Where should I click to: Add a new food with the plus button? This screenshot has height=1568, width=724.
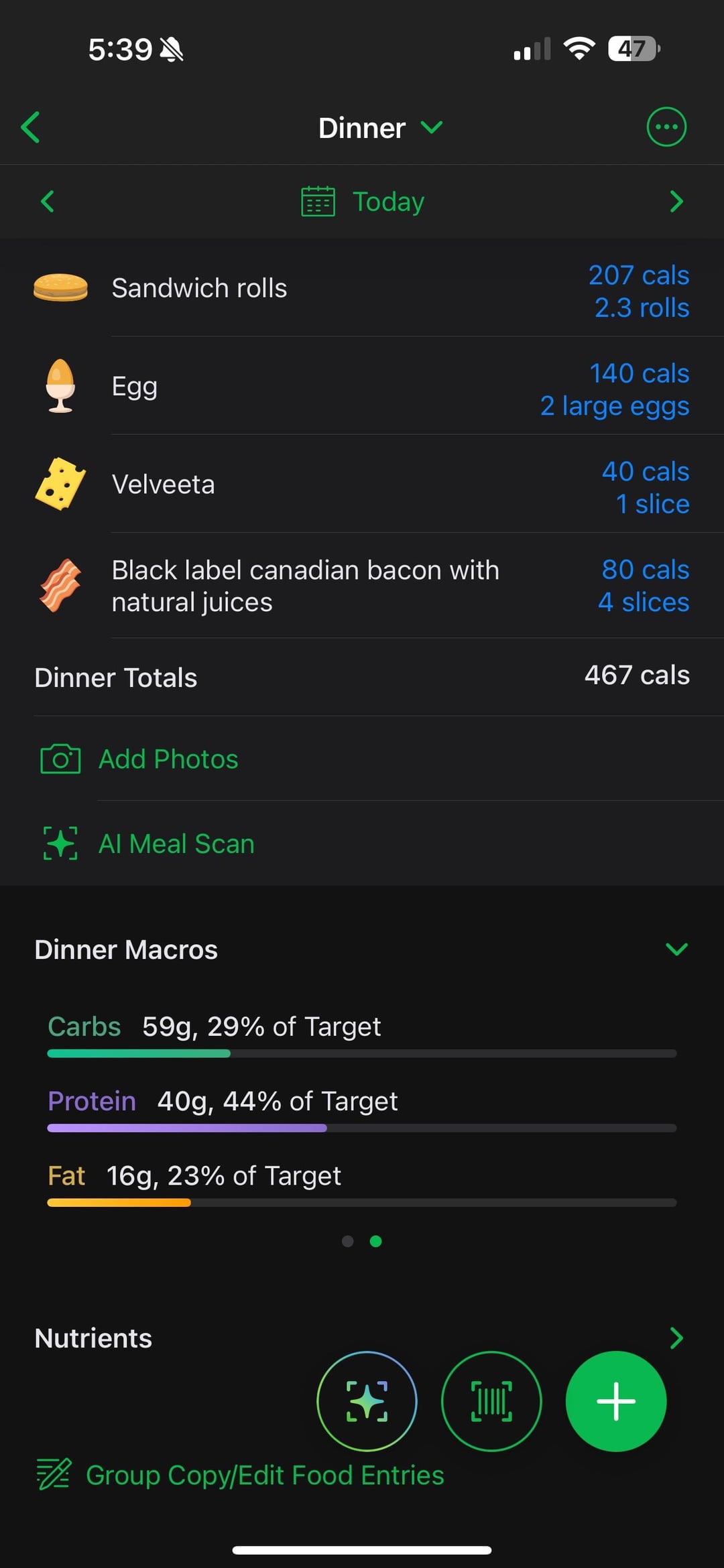tap(616, 1401)
